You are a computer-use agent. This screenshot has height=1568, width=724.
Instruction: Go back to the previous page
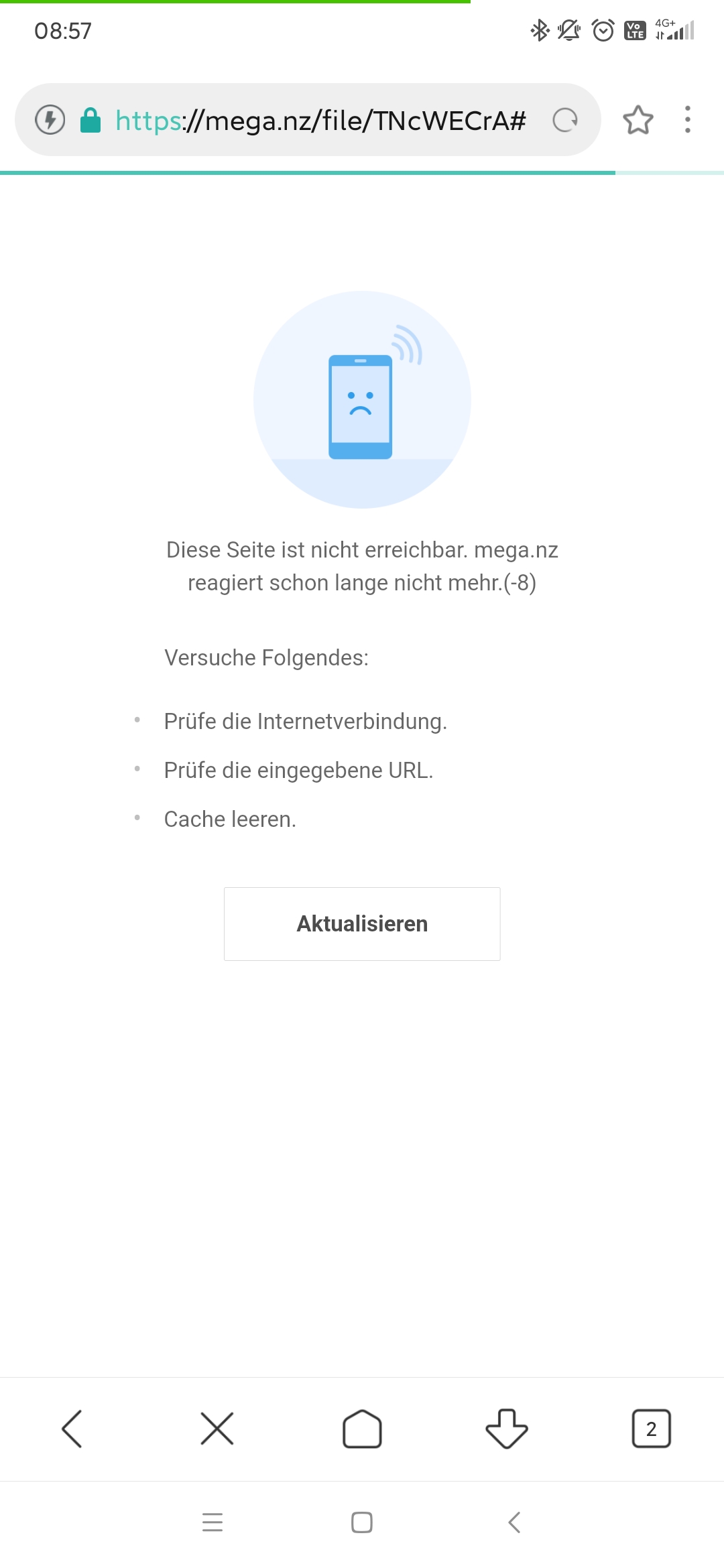click(72, 1429)
